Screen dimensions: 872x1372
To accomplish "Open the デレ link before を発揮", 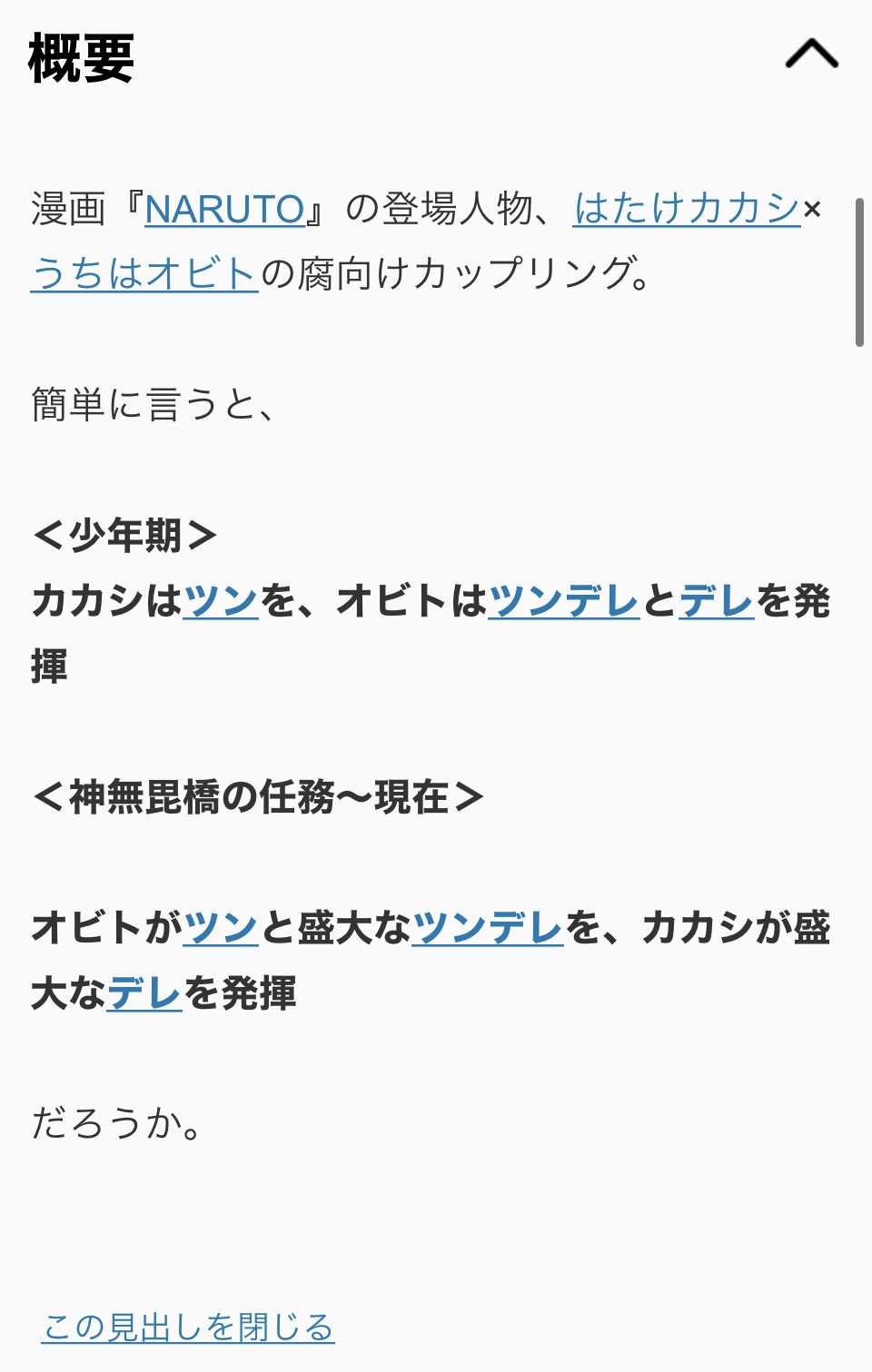I will (717, 601).
